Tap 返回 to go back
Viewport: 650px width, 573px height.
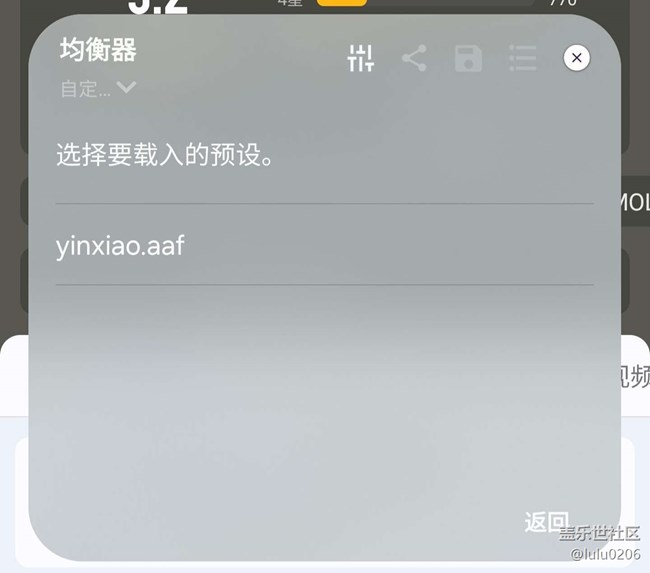546,521
